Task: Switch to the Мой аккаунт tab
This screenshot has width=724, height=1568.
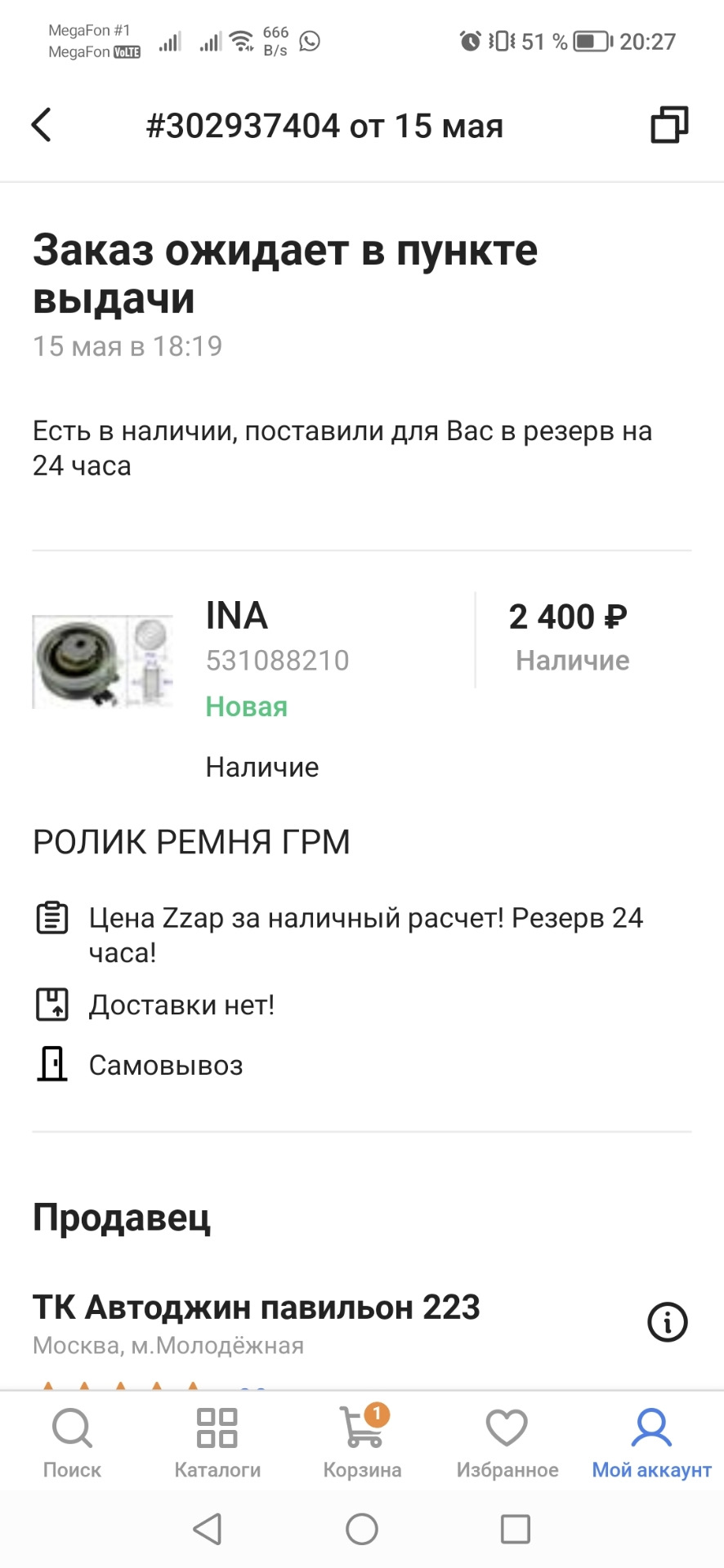Action: pos(650,1437)
